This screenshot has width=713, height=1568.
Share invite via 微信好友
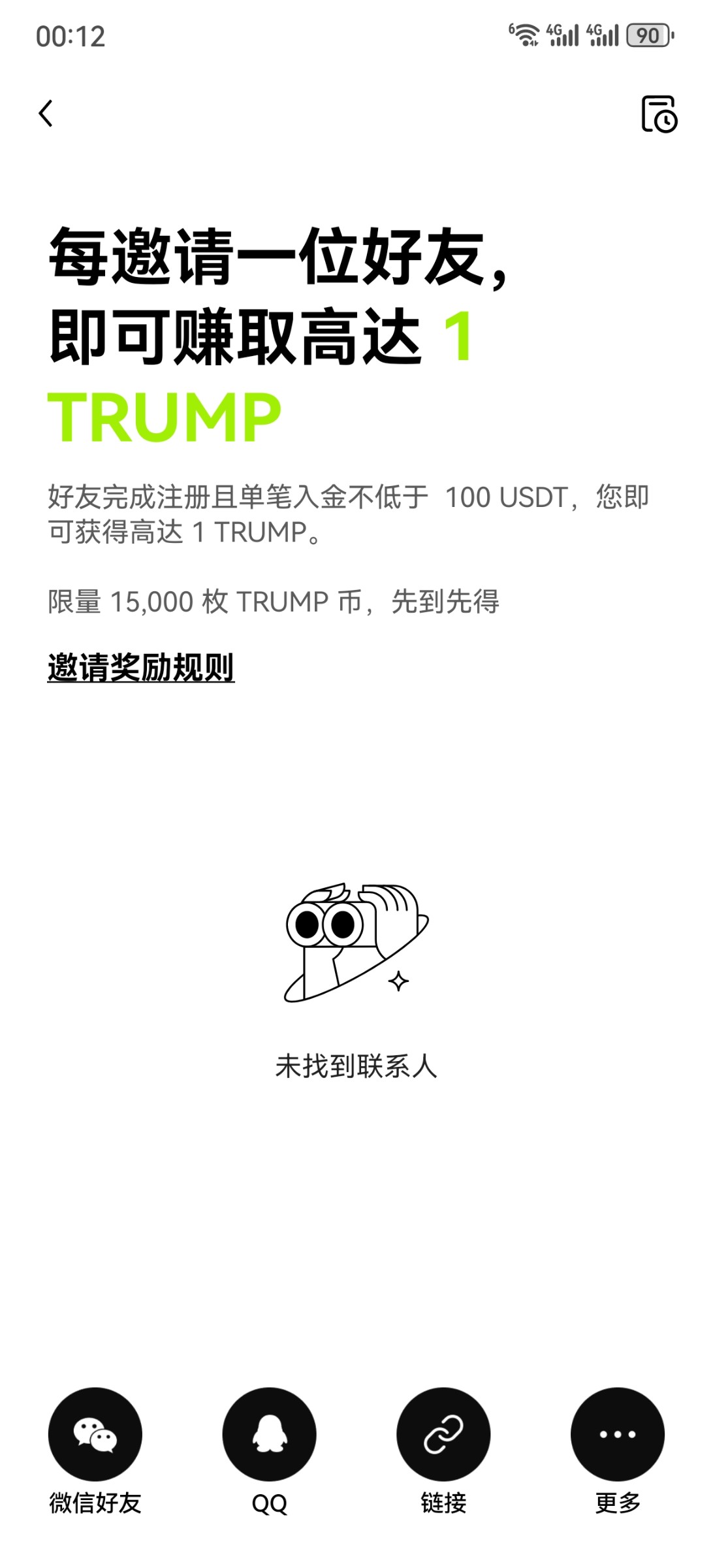tap(95, 1434)
